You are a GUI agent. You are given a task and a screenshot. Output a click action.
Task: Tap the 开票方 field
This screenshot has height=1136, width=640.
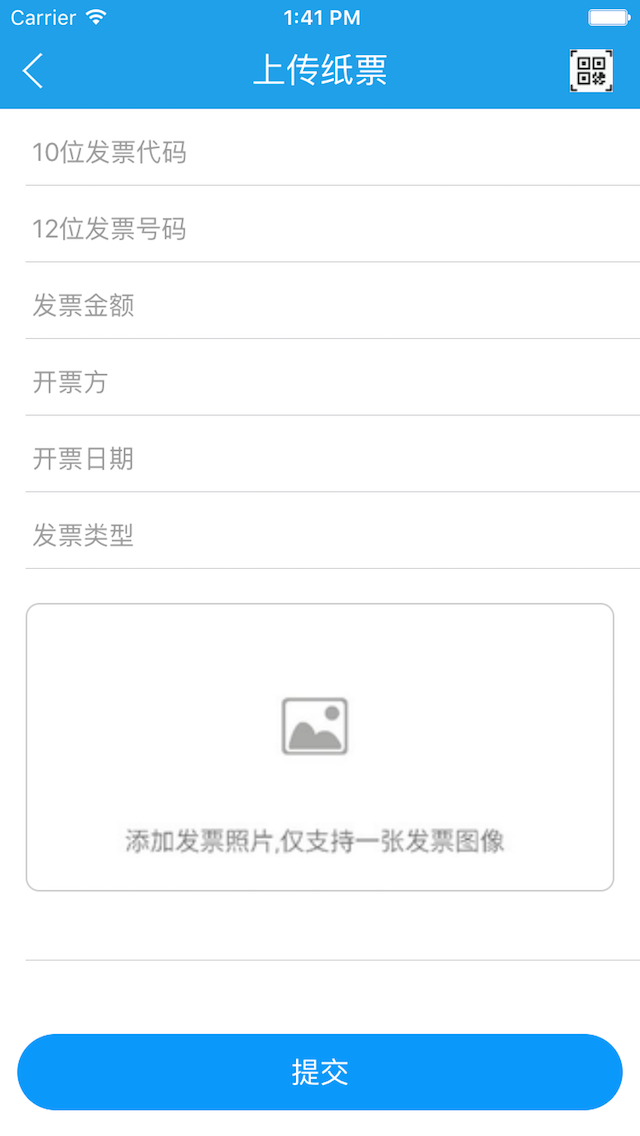click(330, 383)
